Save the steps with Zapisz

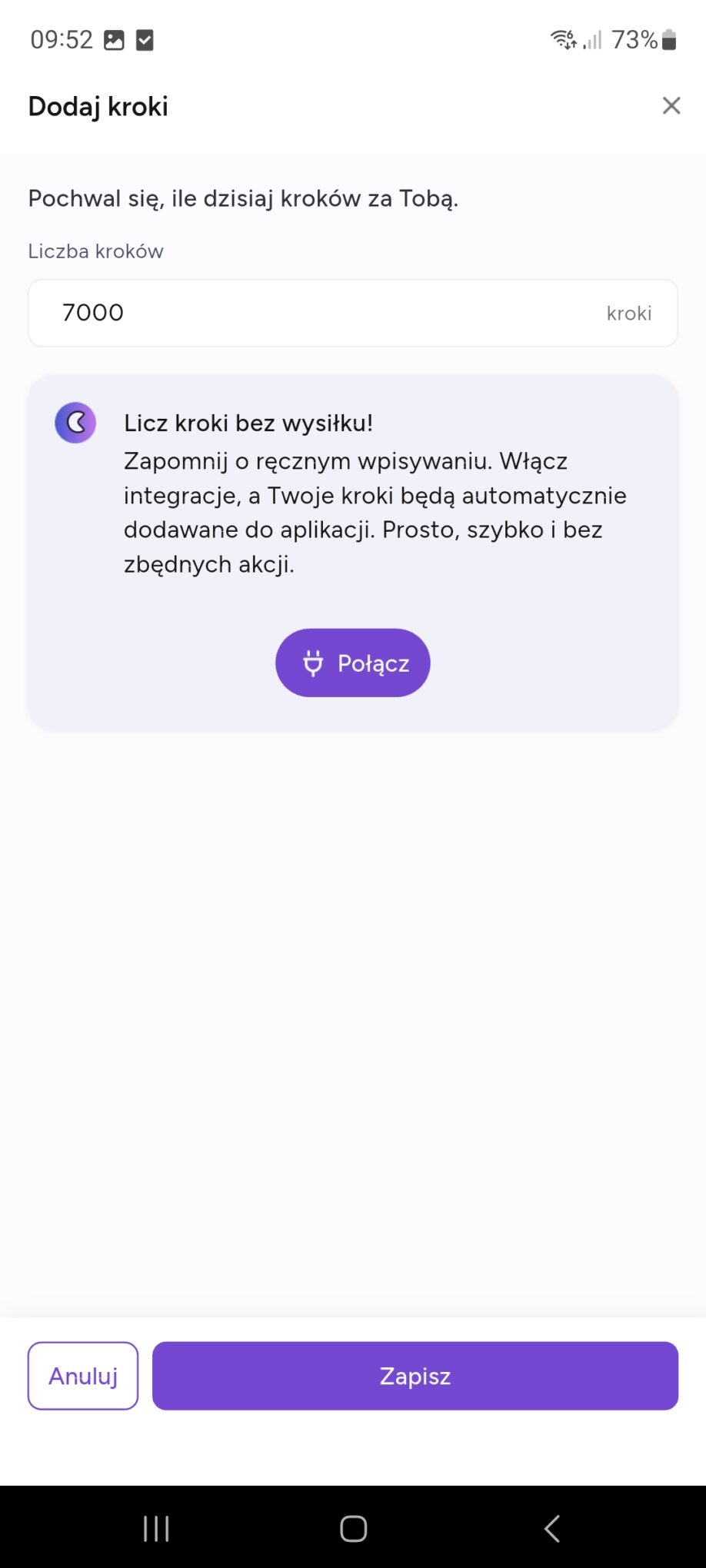point(415,1376)
